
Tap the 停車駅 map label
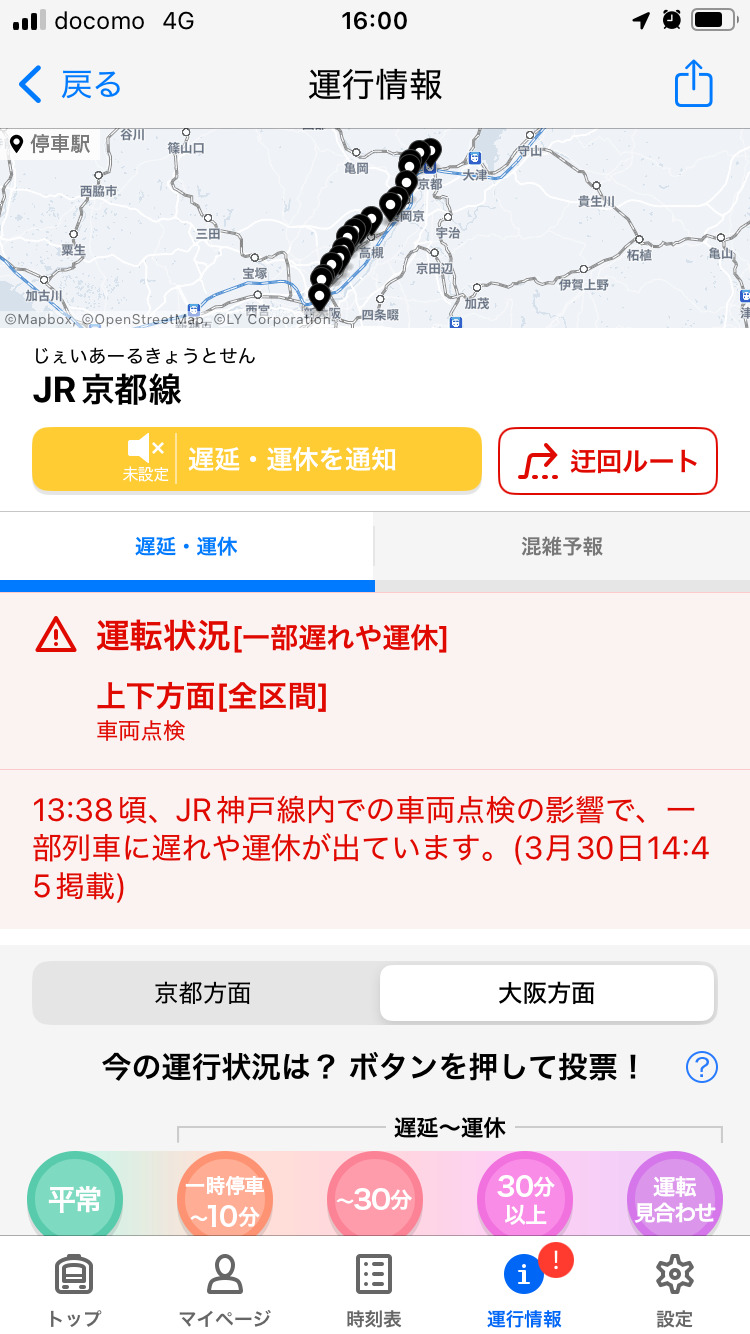click(50, 144)
